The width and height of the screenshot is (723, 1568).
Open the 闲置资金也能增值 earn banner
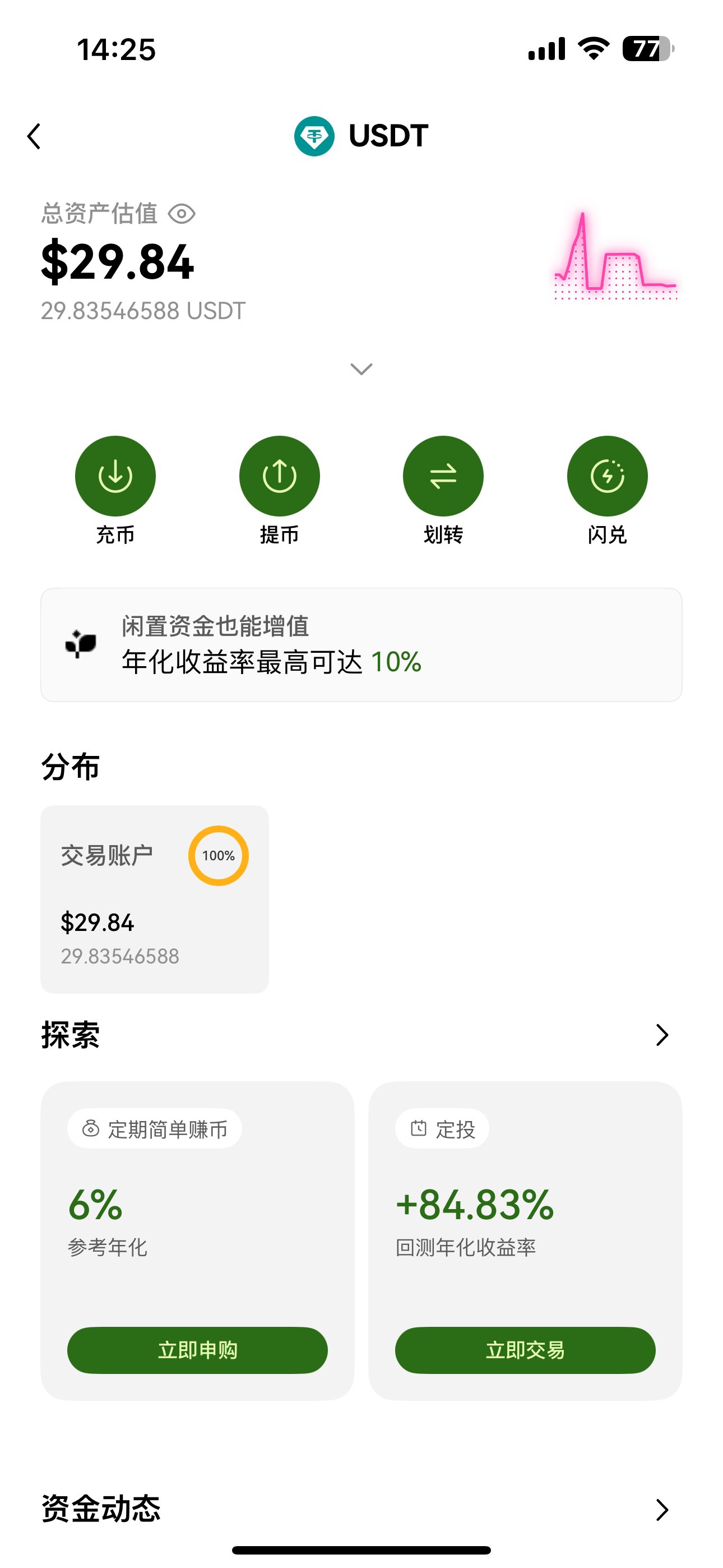[361, 644]
